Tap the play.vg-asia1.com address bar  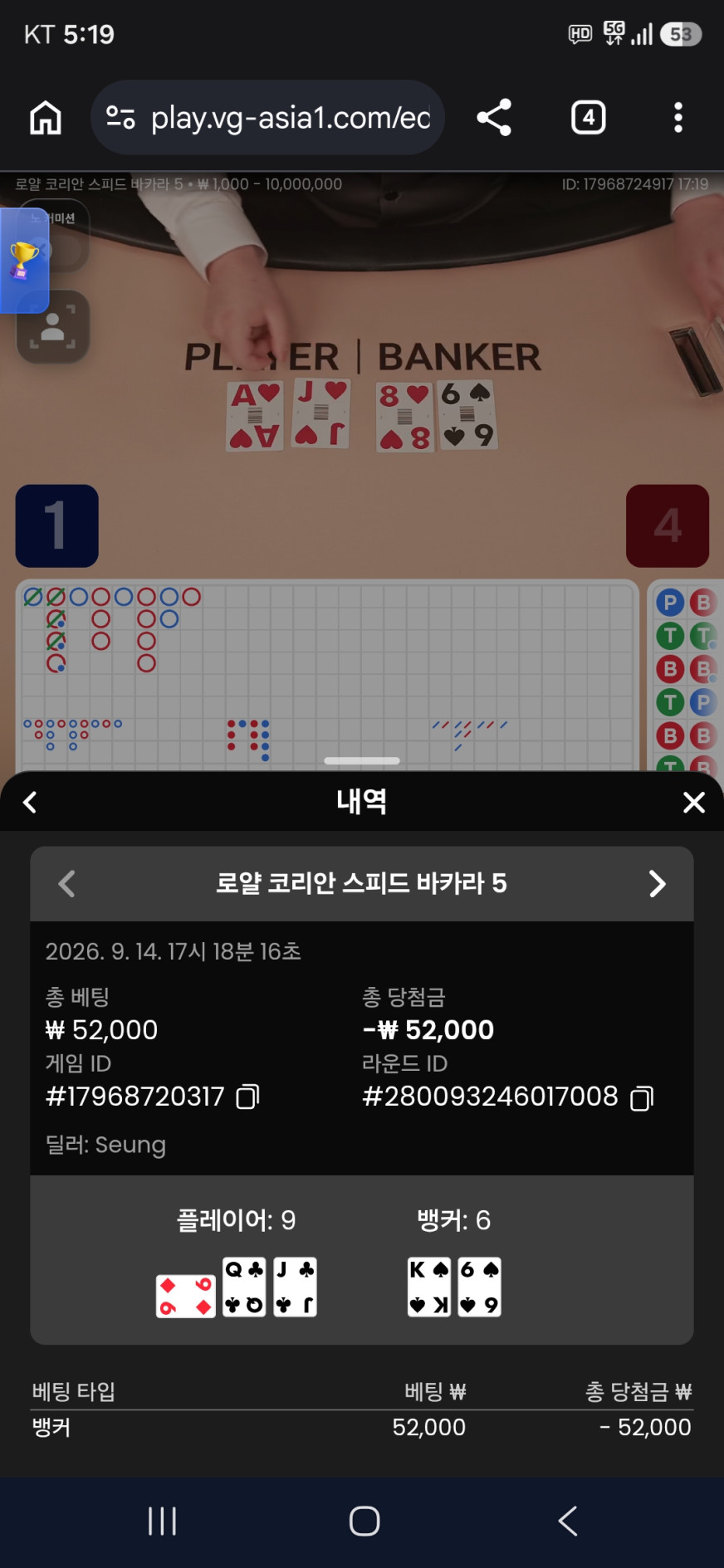[267, 118]
